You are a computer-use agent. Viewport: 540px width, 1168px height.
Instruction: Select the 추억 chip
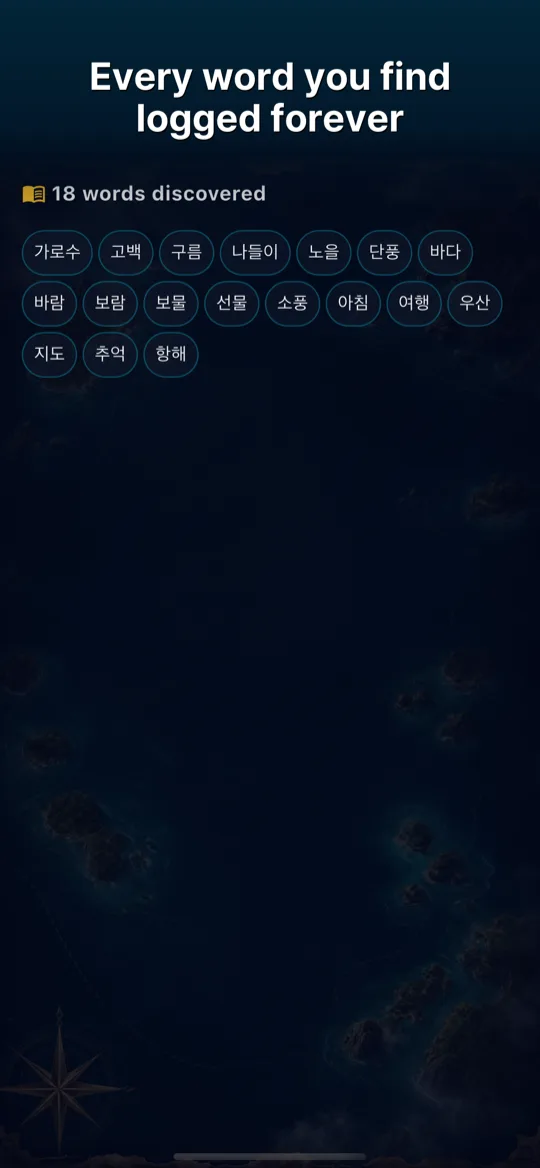[110, 355]
